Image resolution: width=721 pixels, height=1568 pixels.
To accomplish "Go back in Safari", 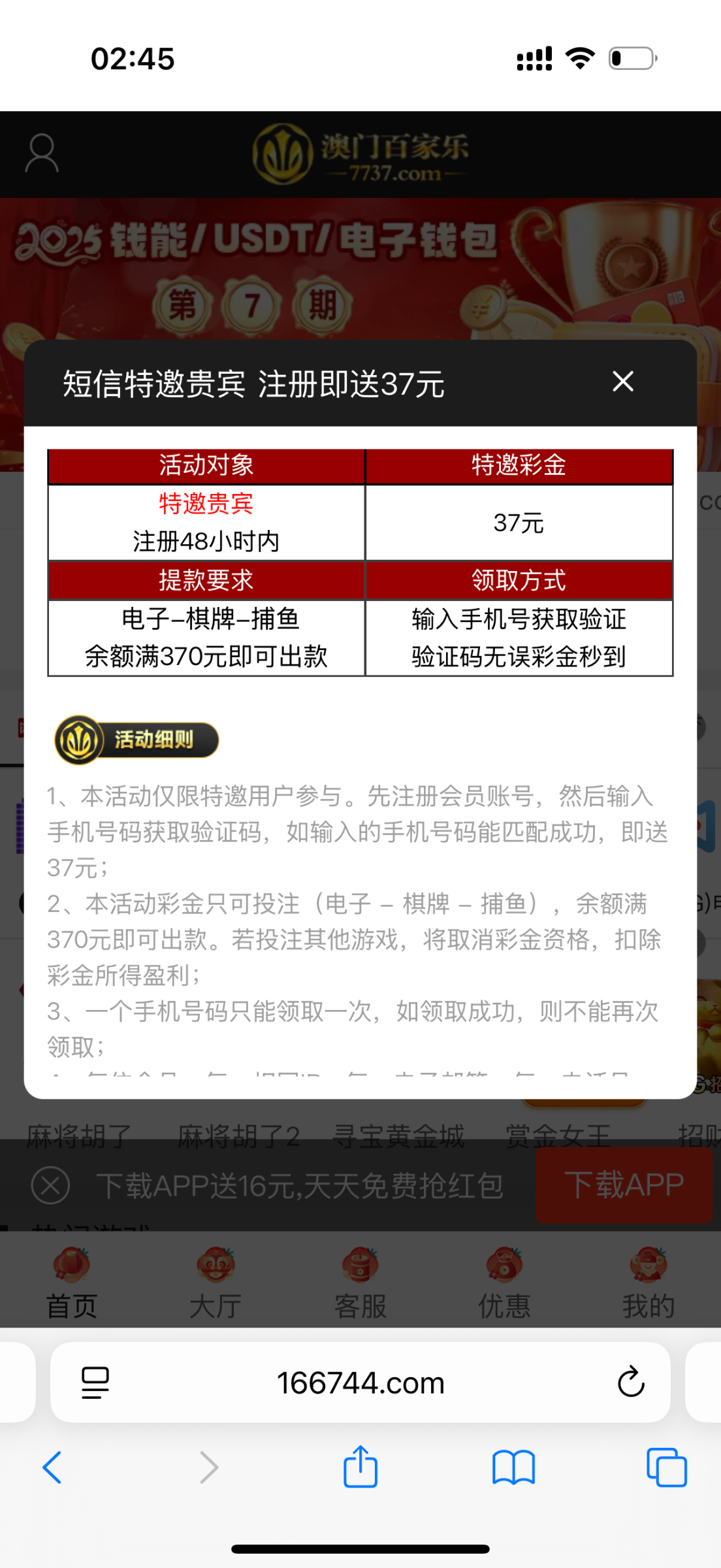I will (x=52, y=1467).
